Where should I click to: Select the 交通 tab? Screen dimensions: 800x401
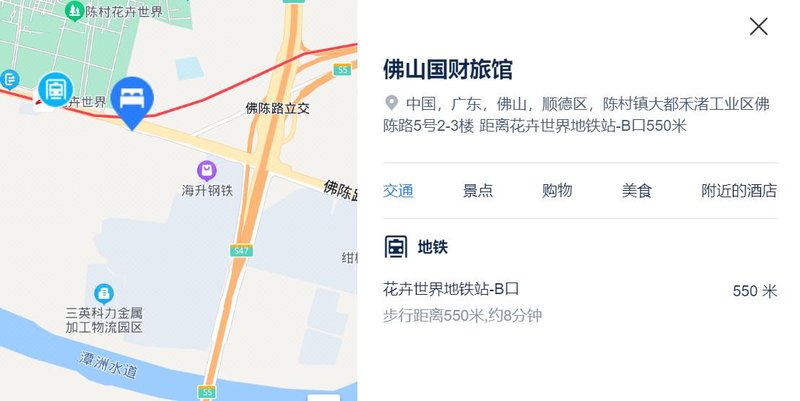(398, 191)
